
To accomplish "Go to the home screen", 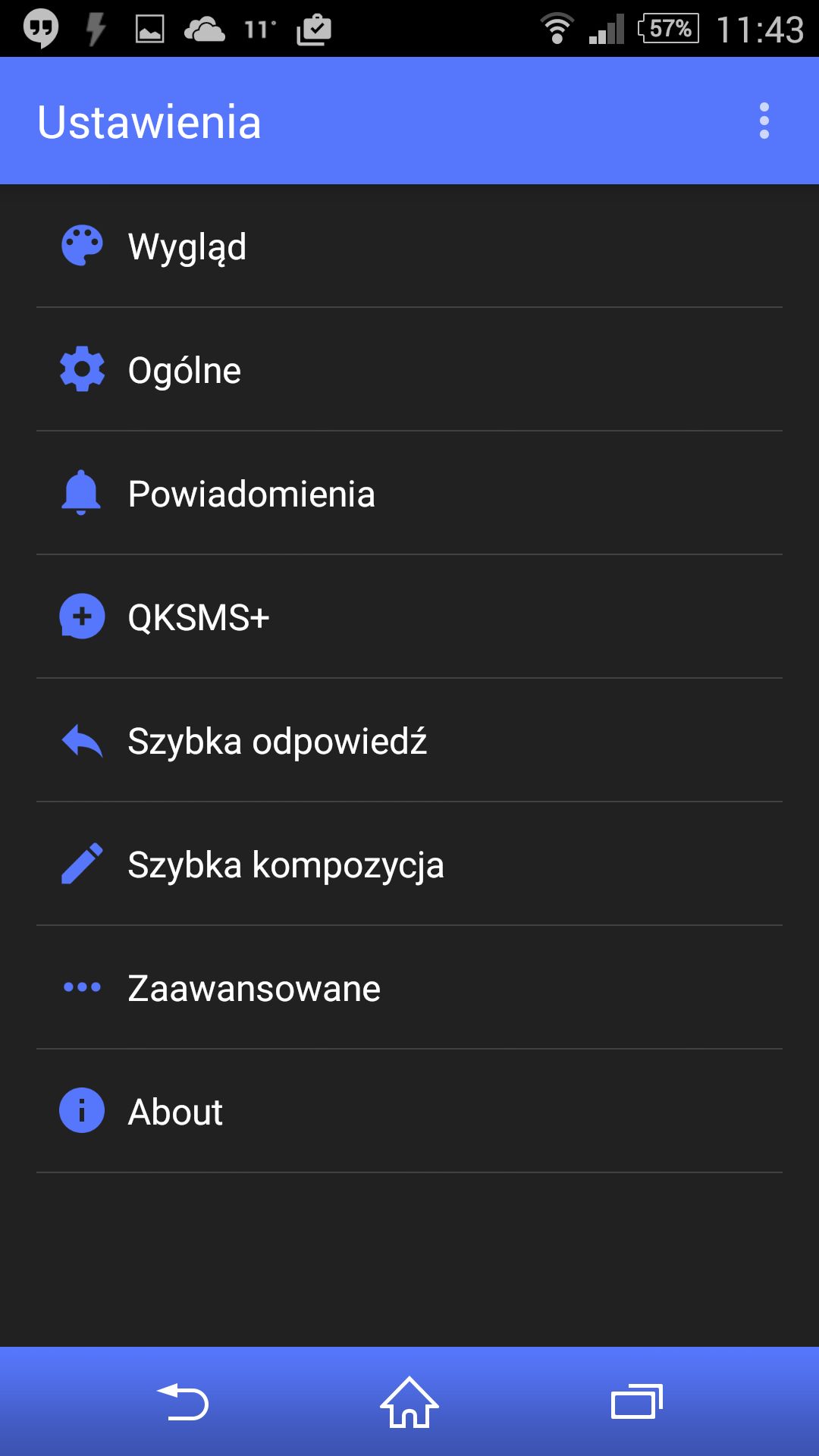I will coord(409,1401).
